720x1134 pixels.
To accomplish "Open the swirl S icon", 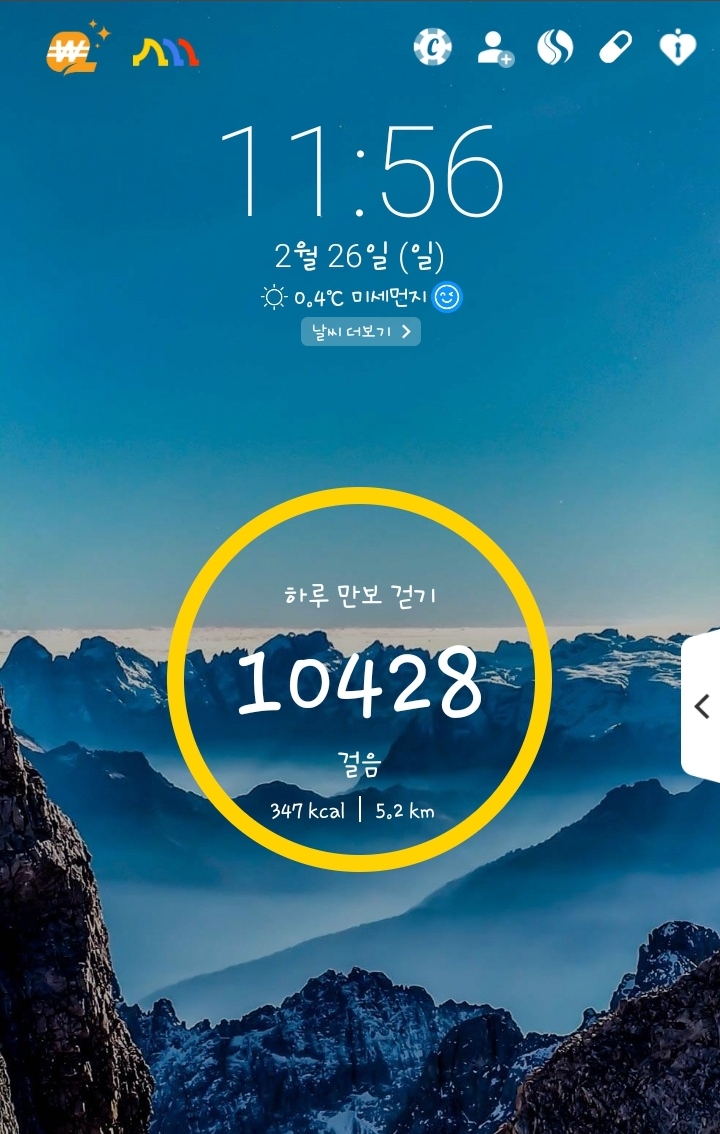I will coord(555,48).
